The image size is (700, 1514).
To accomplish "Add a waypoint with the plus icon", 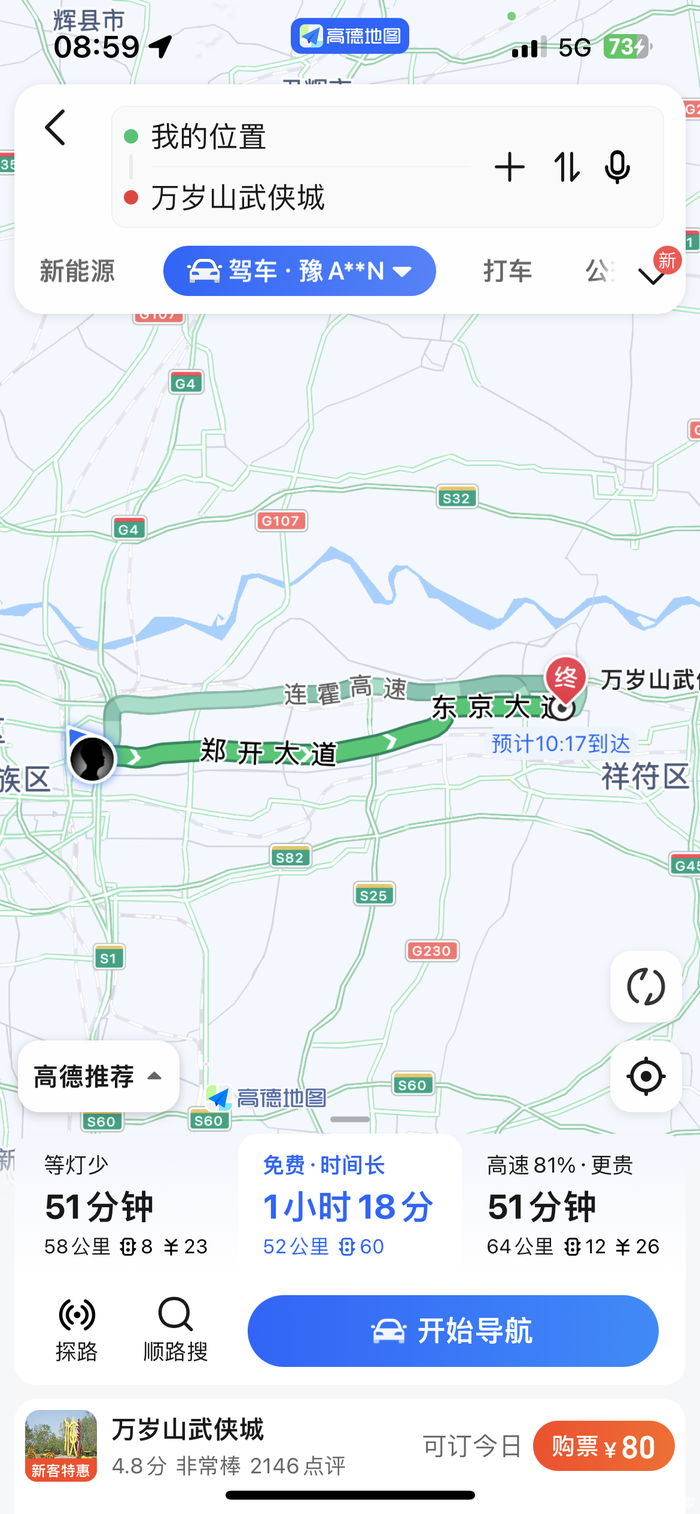I will pyautogui.click(x=509, y=167).
